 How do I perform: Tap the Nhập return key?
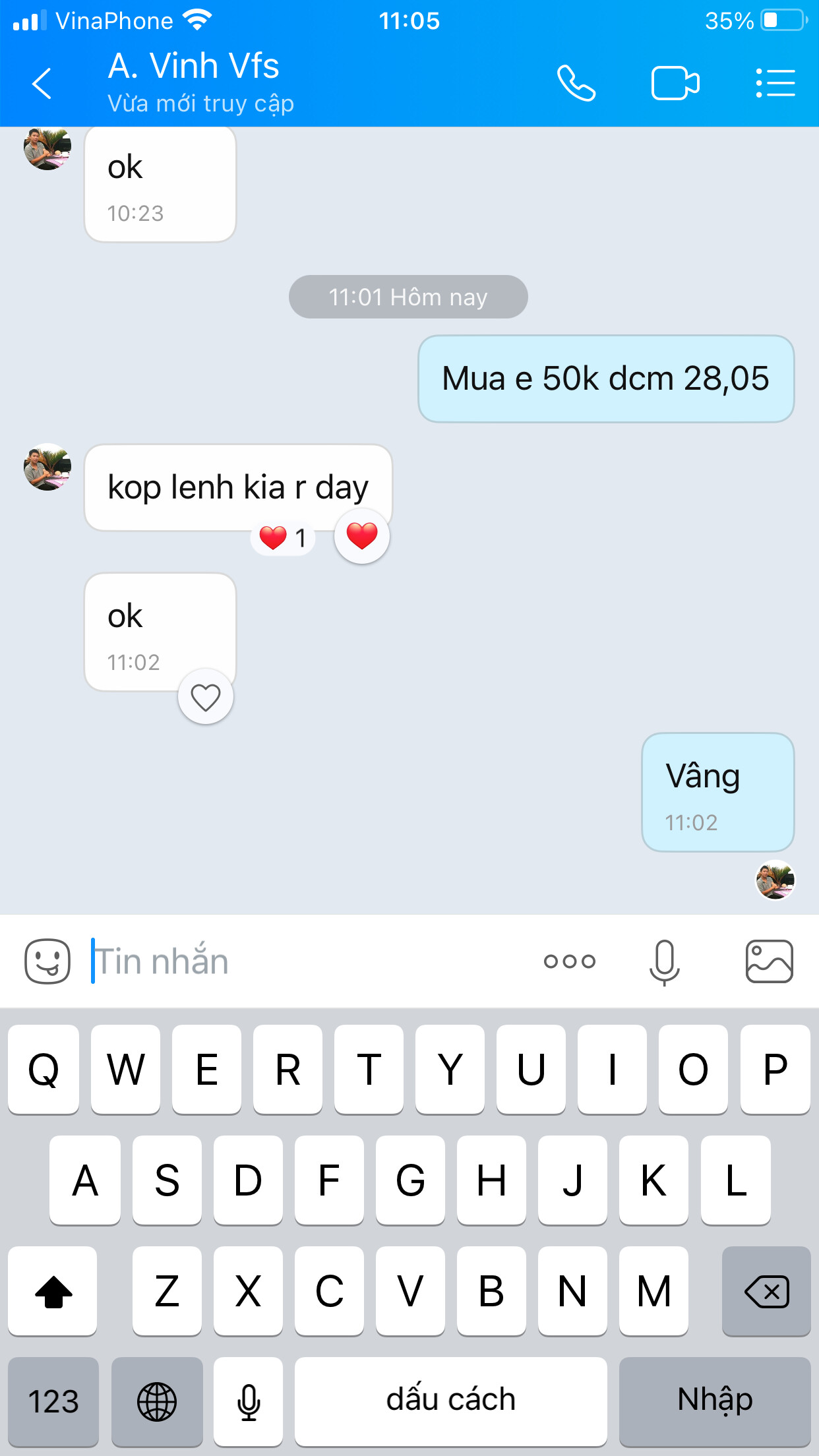[715, 1401]
